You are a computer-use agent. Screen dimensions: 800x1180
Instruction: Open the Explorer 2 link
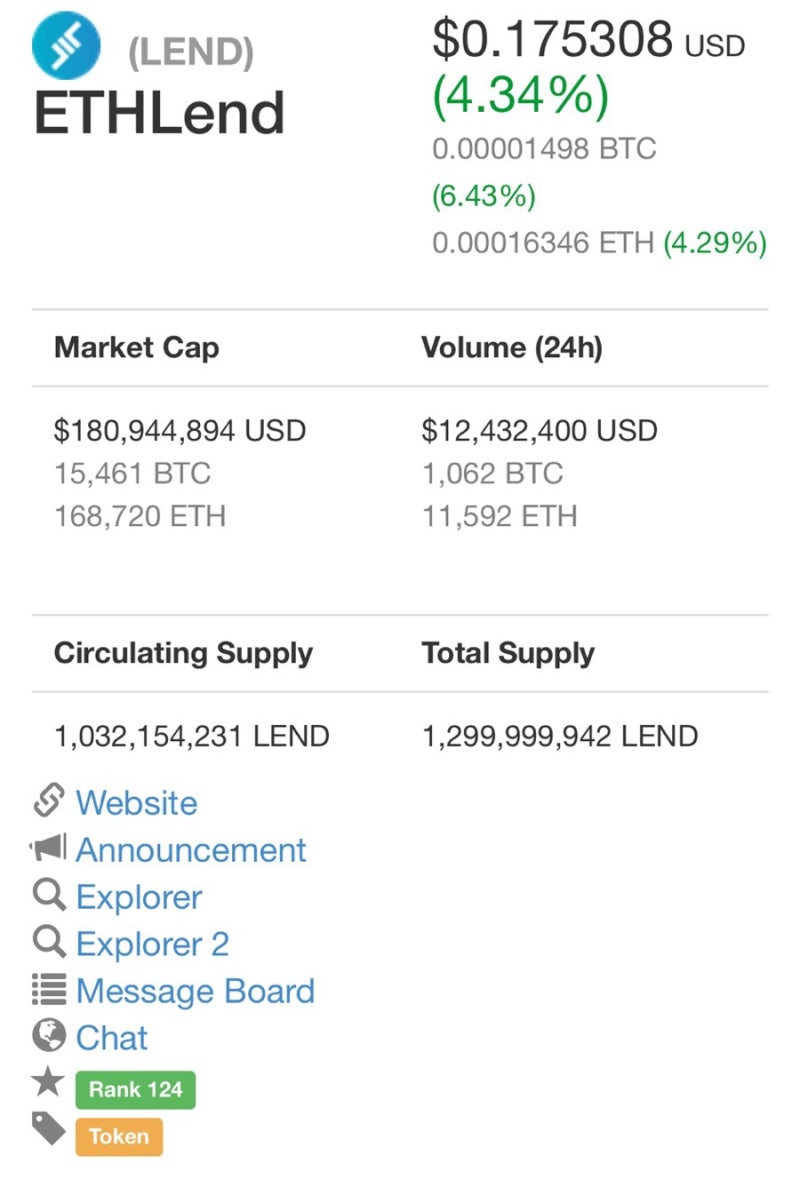pyautogui.click(x=154, y=943)
